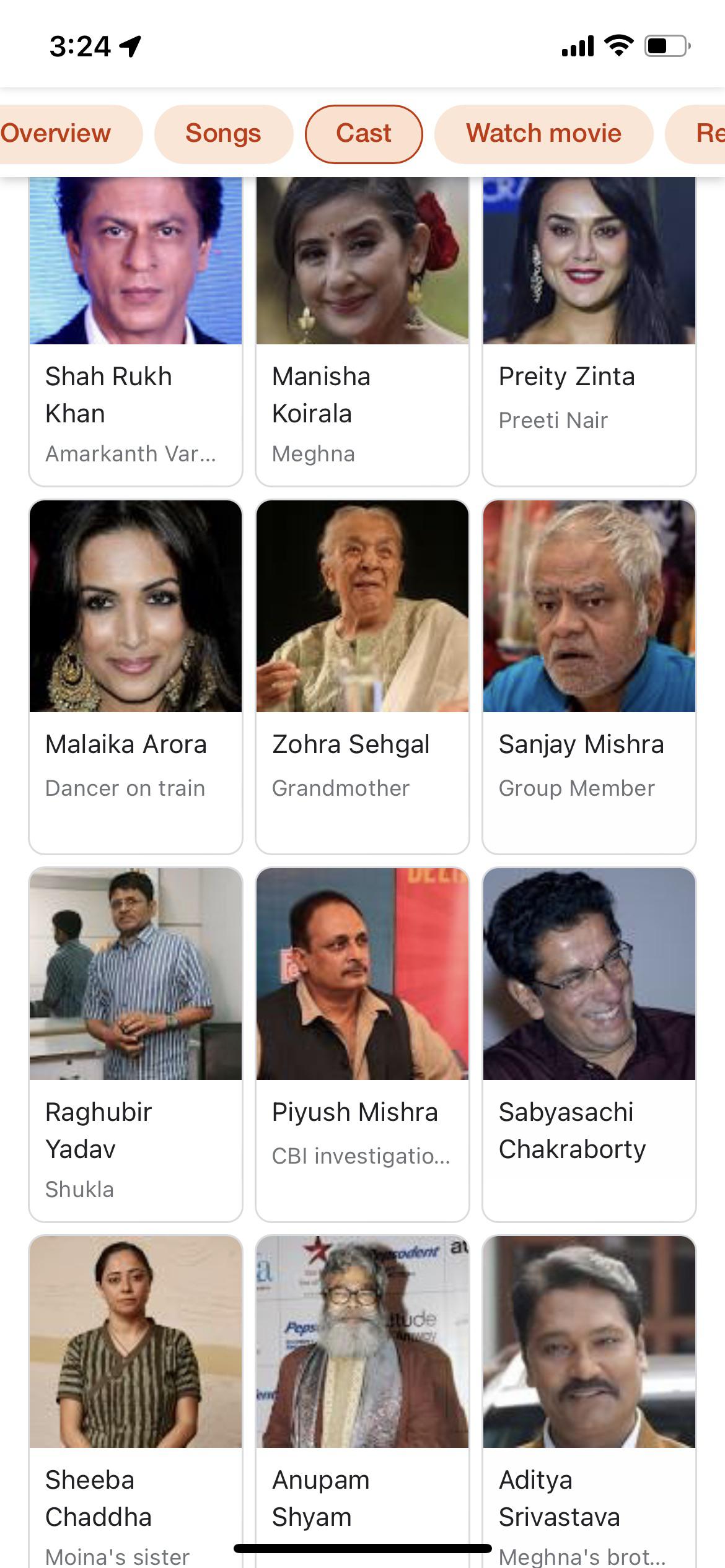
Task: Click the name Preity Zinta
Action: coord(567,376)
